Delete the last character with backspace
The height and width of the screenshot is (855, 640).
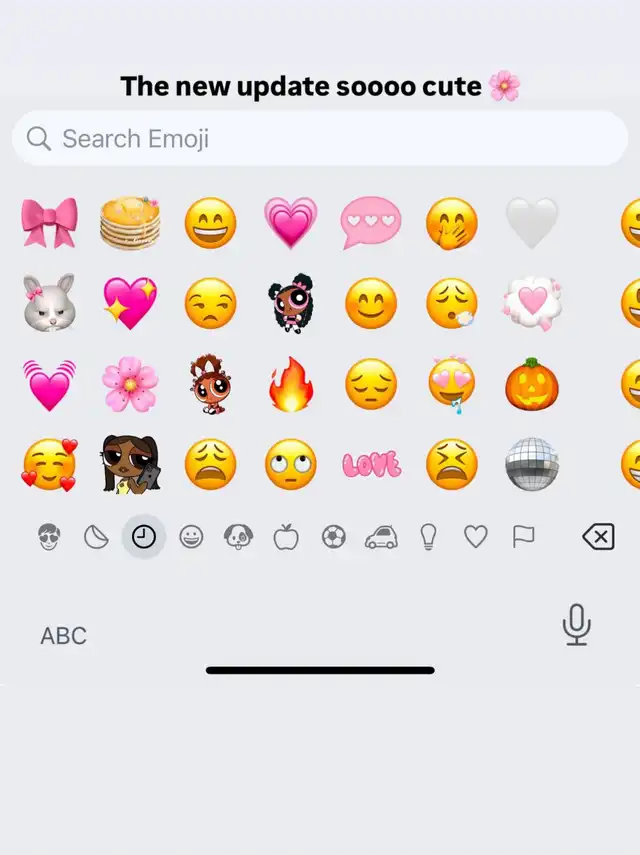coord(597,538)
